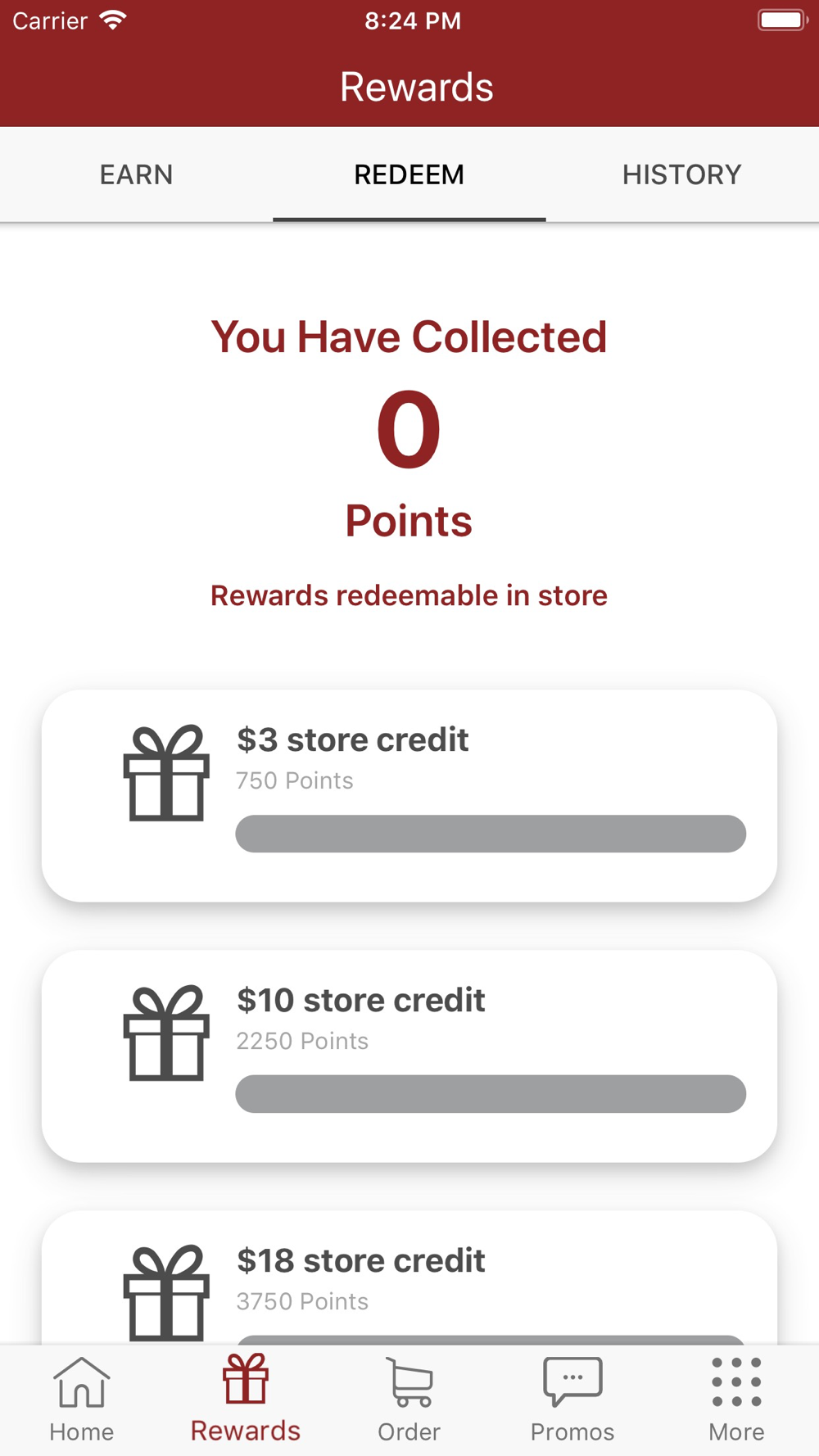Screen dimensions: 819x1456
Task: Open the $10 store credit reward
Action: 409,1056
